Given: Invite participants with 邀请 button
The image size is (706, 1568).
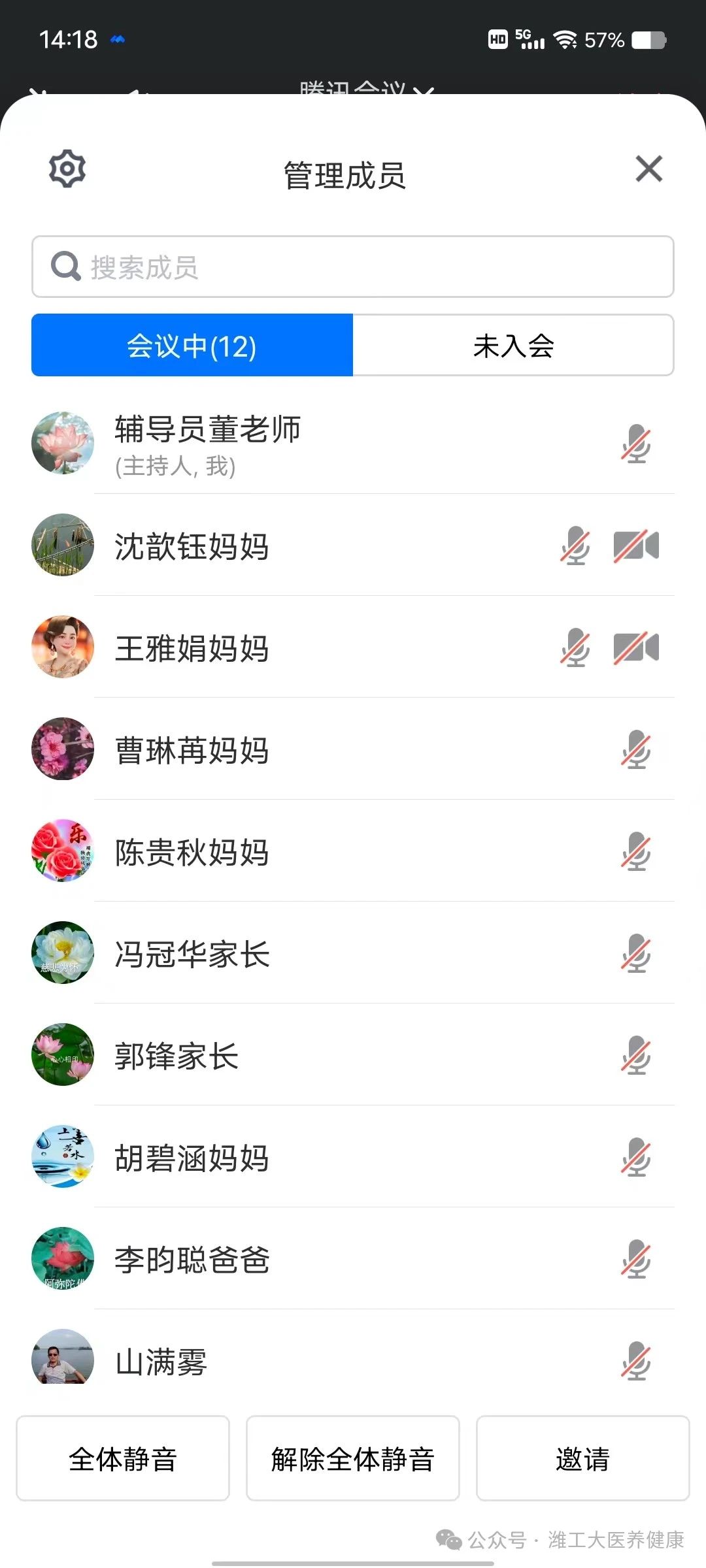Looking at the screenshot, I should (582, 1459).
